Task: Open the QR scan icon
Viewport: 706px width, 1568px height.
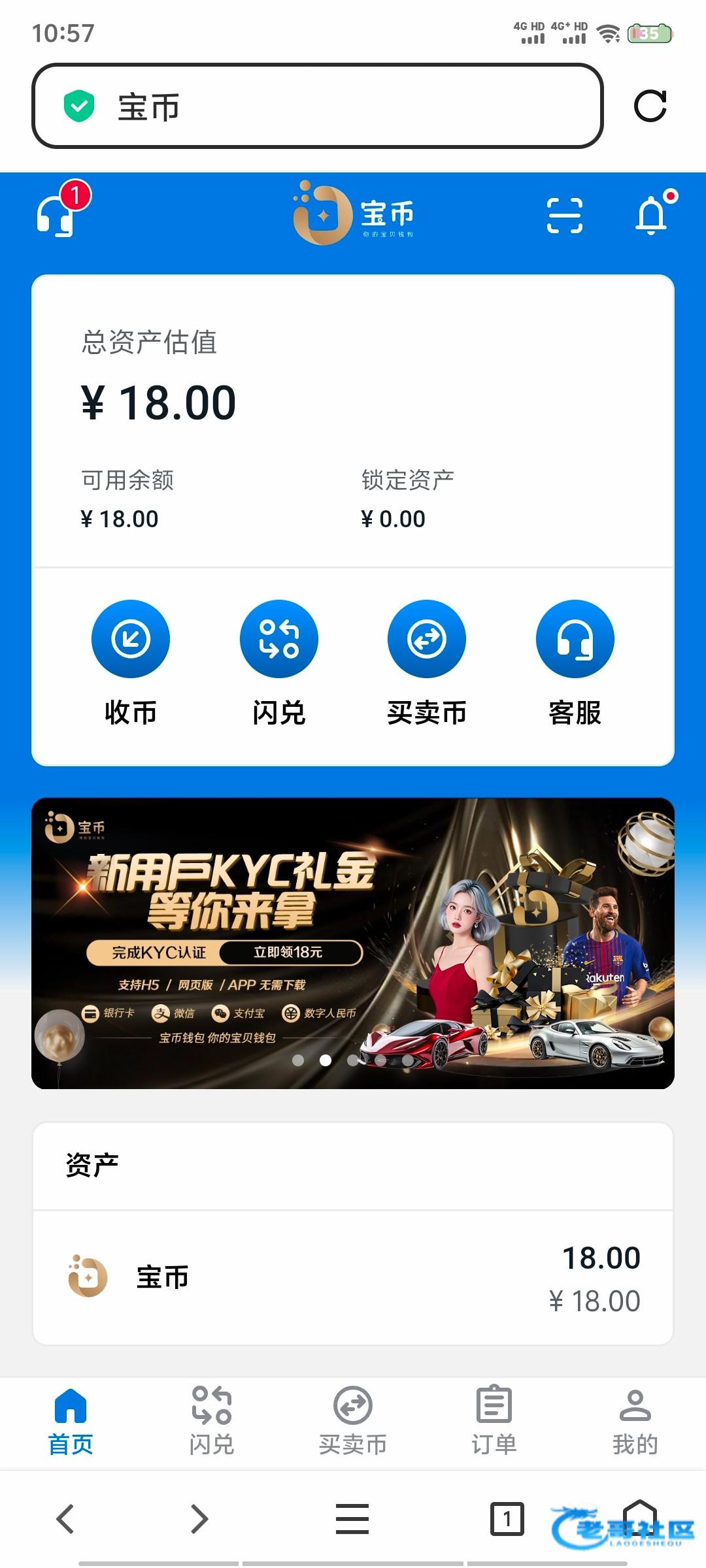Action: (x=564, y=215)
